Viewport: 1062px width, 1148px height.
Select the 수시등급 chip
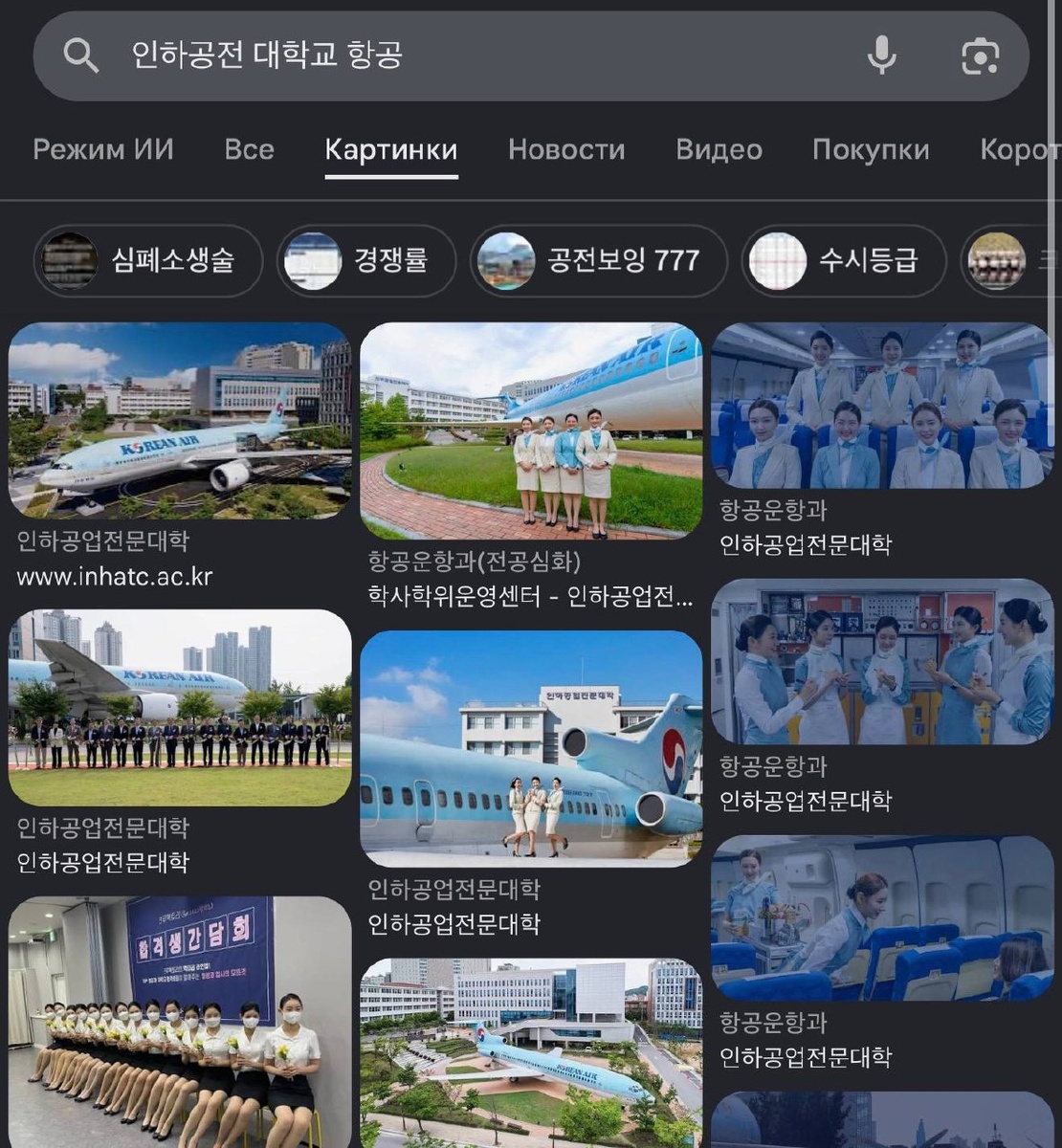point(844,260)
